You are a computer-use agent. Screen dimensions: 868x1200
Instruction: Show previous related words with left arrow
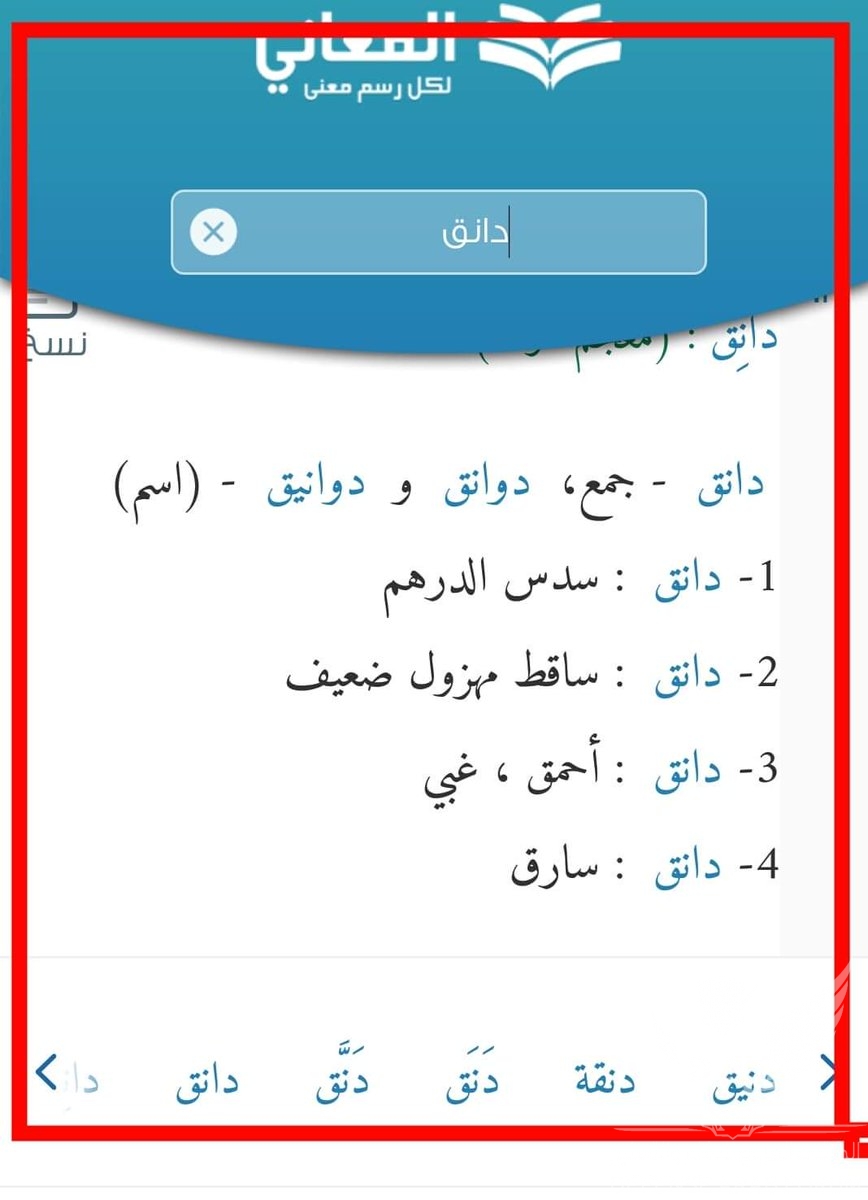point(46,1073)
